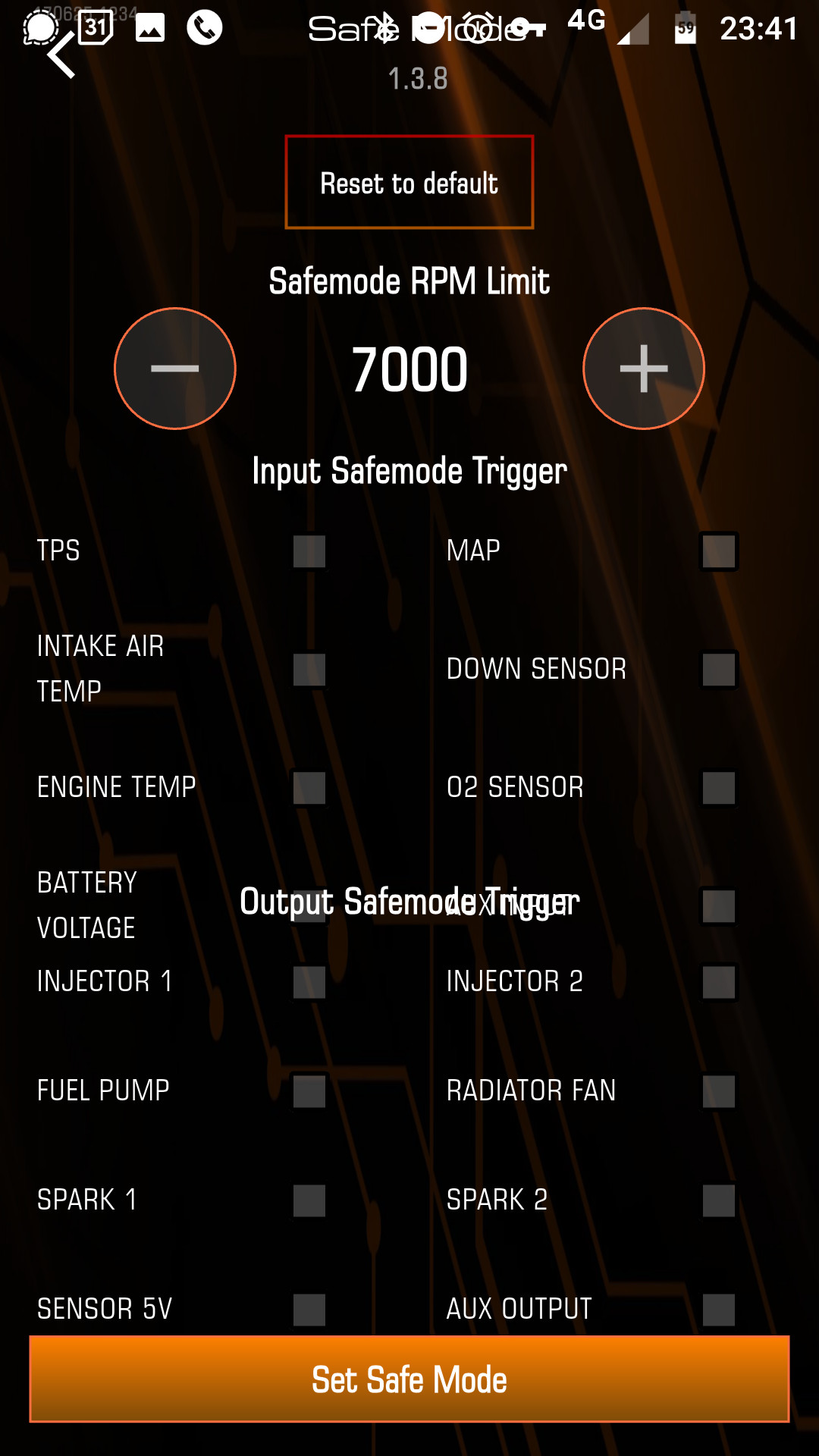Enable the Aux Output checkbox
The width and height of the screenshot is (819, 1456).
(719, 1310)
